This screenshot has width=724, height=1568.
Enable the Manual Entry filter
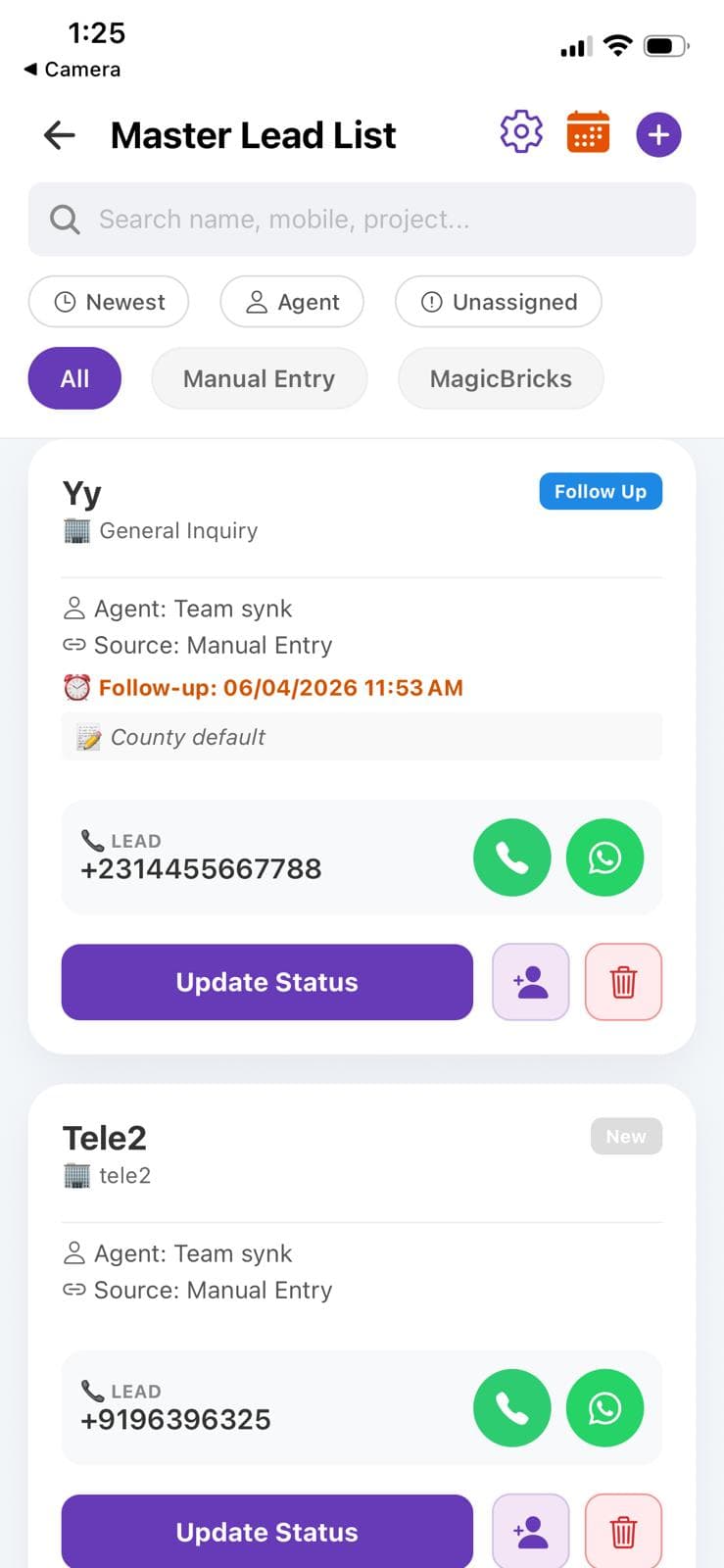[259, 378]
